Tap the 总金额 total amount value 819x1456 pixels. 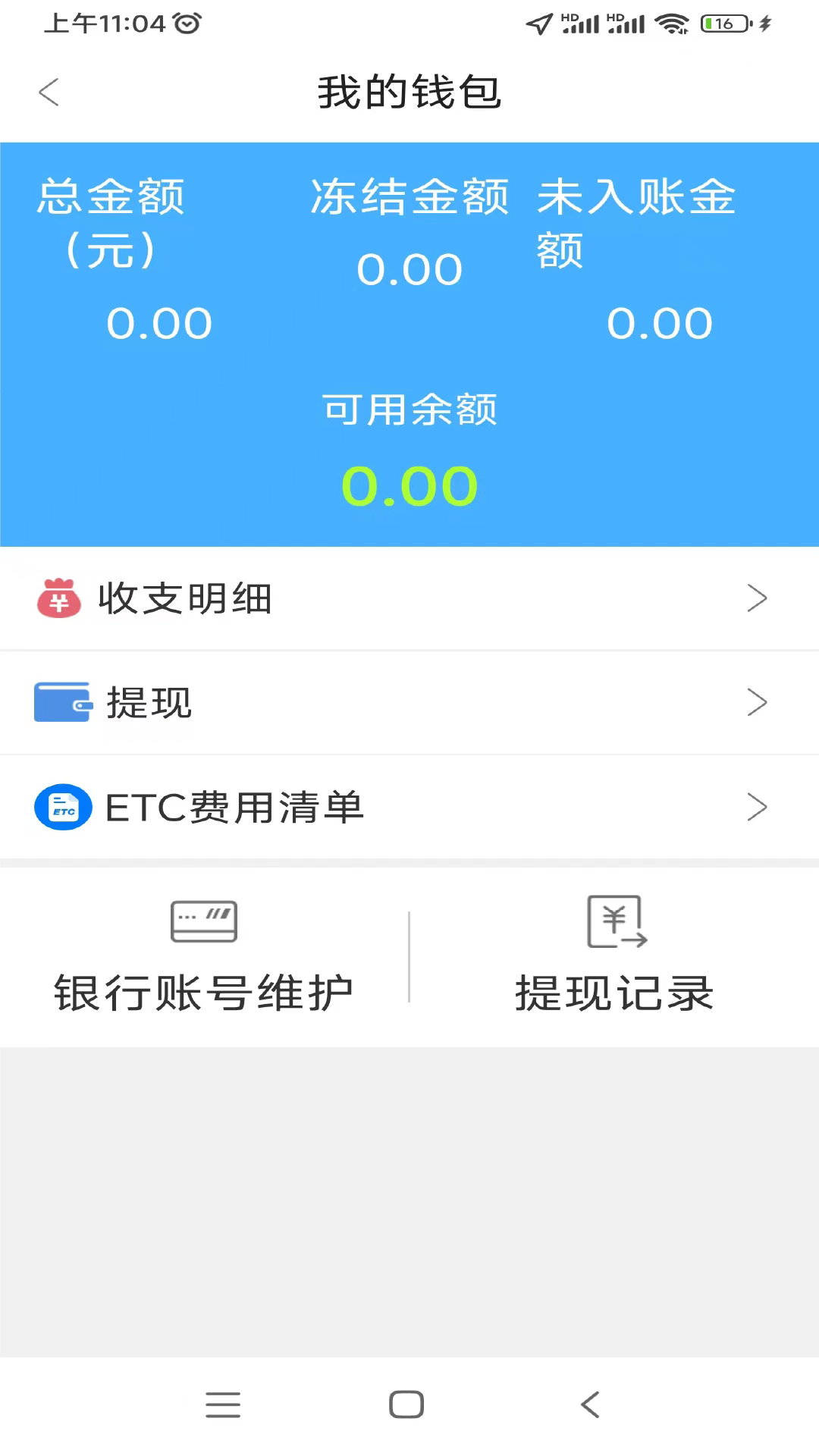point(159,322)
